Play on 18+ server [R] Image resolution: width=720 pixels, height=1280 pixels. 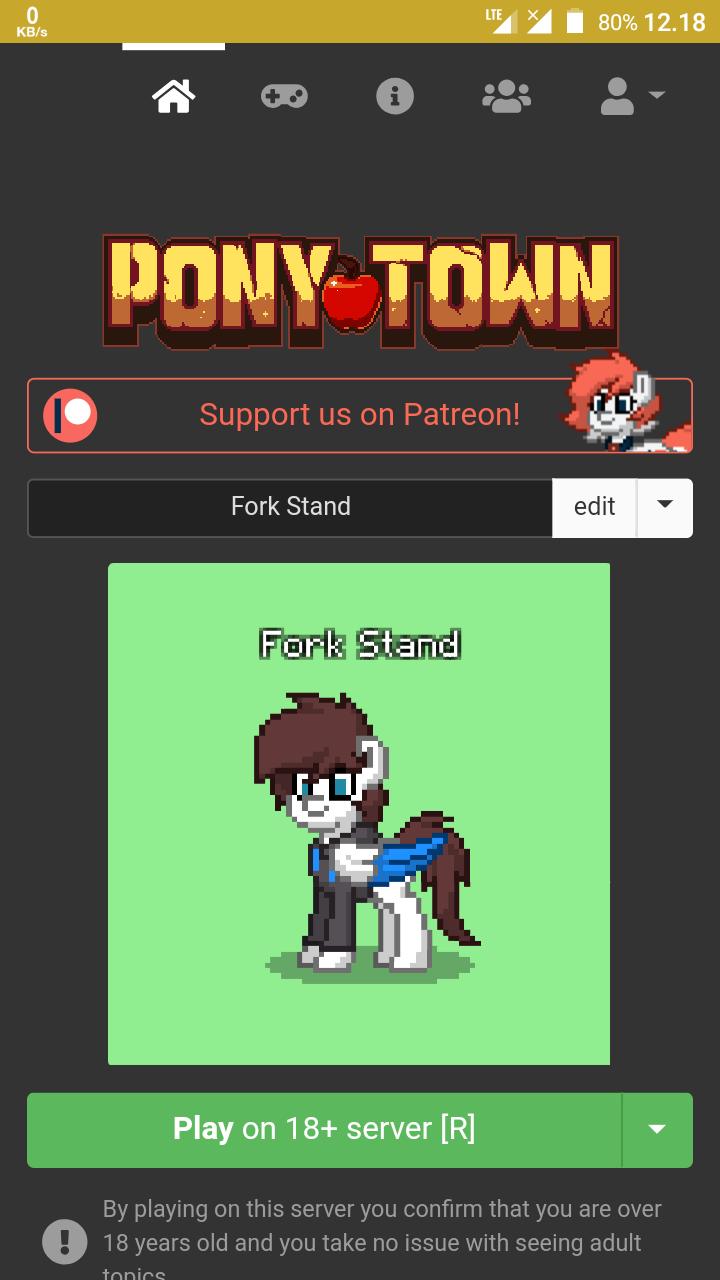[324, 1129]
